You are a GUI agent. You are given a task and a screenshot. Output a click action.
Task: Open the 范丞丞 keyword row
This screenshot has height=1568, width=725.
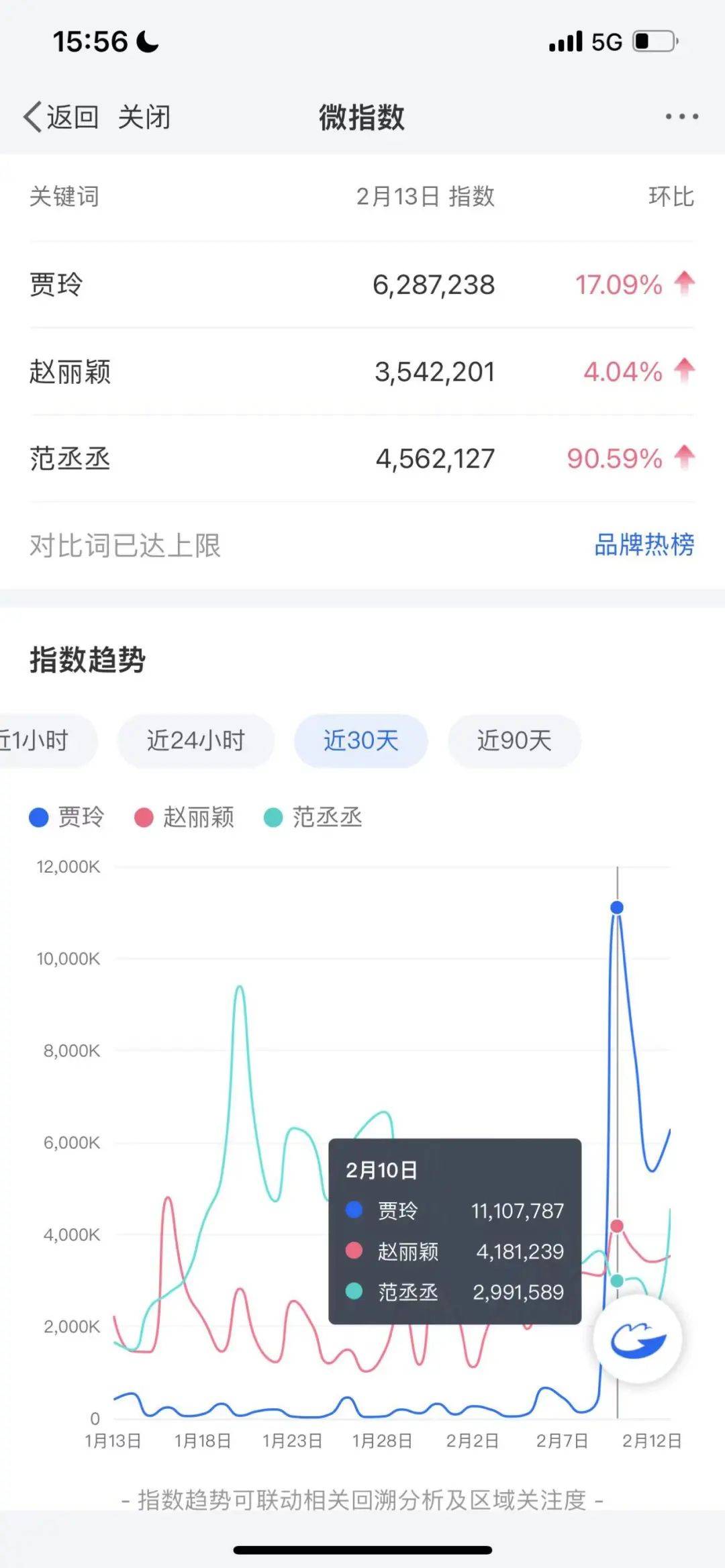[x=362, y=458]
